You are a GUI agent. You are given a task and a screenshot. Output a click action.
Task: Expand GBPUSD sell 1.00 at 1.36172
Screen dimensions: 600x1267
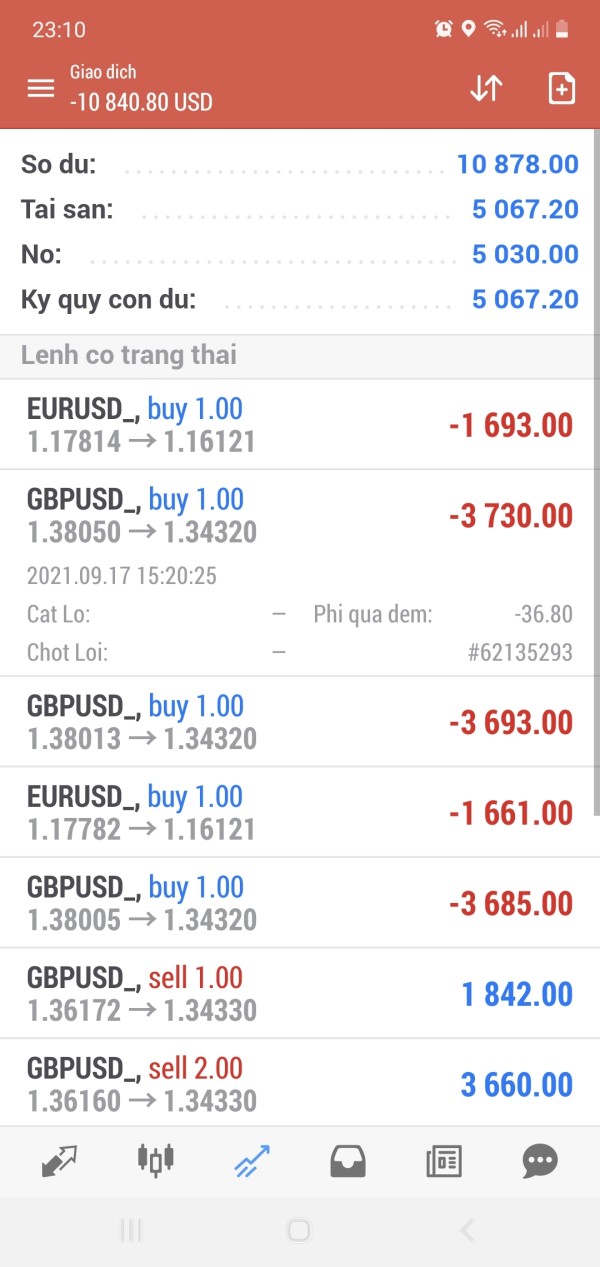pyautogui.click(x=300, y=994)
